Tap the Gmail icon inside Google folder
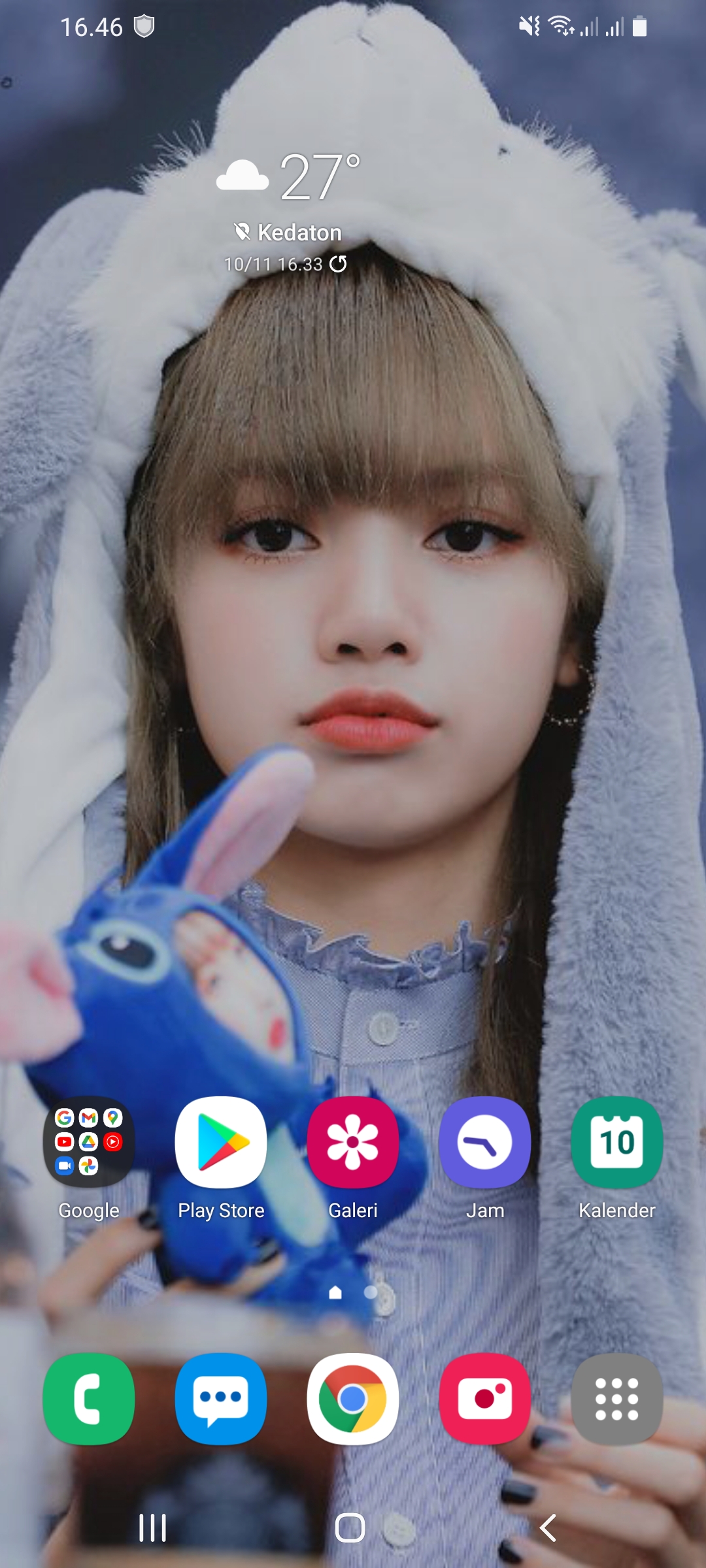This screenshot has height=1568, width=706. [89, 1117]
